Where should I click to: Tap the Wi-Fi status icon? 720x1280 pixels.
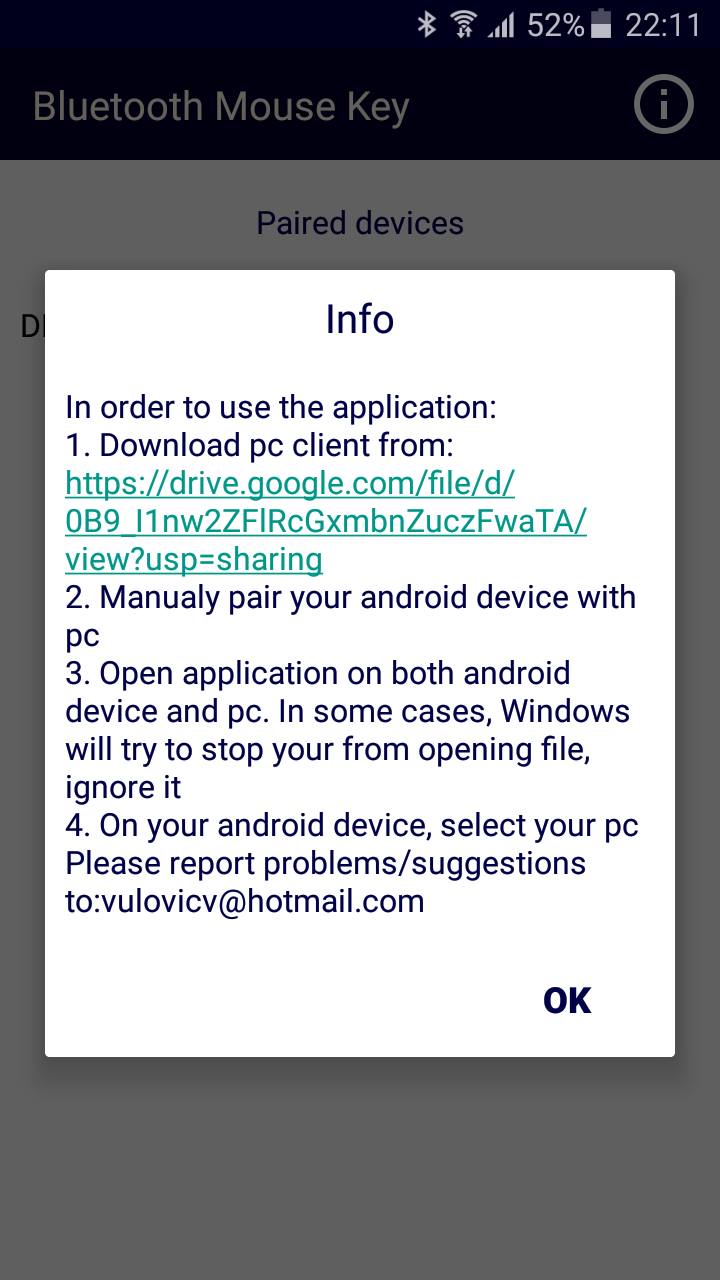click(x=464, y=25)
